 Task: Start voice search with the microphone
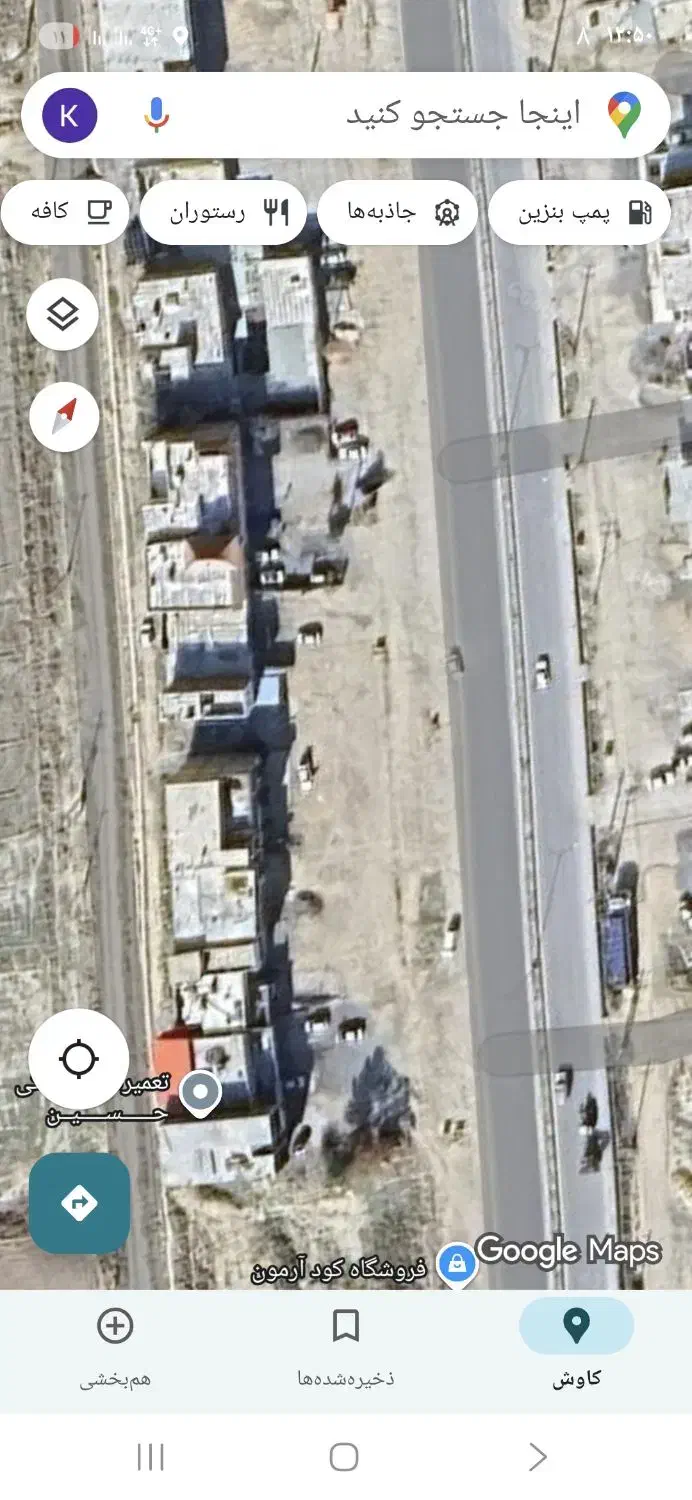[x=156, y=115]
